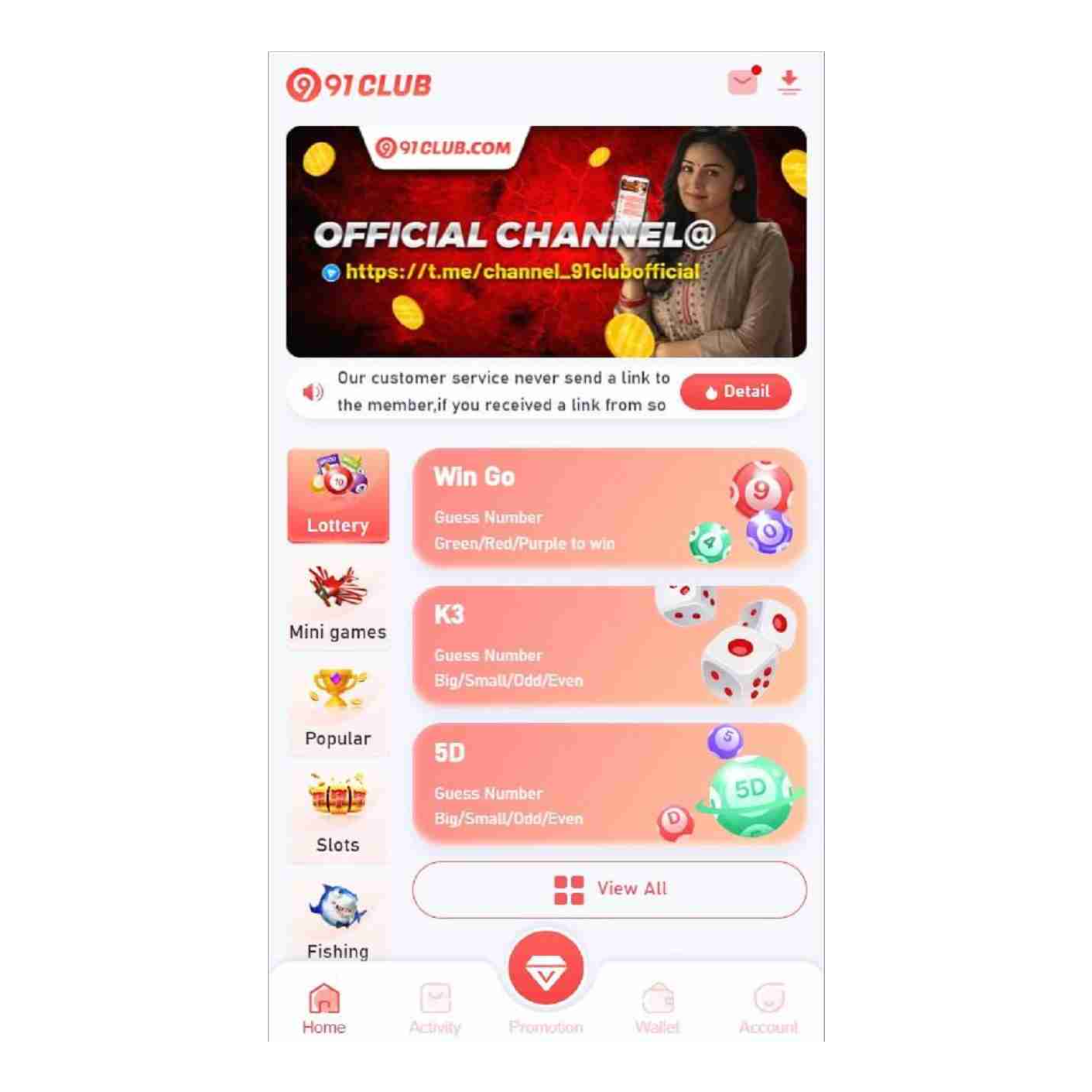Tap the View All button
The width and height of the screenshot is (1092, 1092).
[609, 889]
